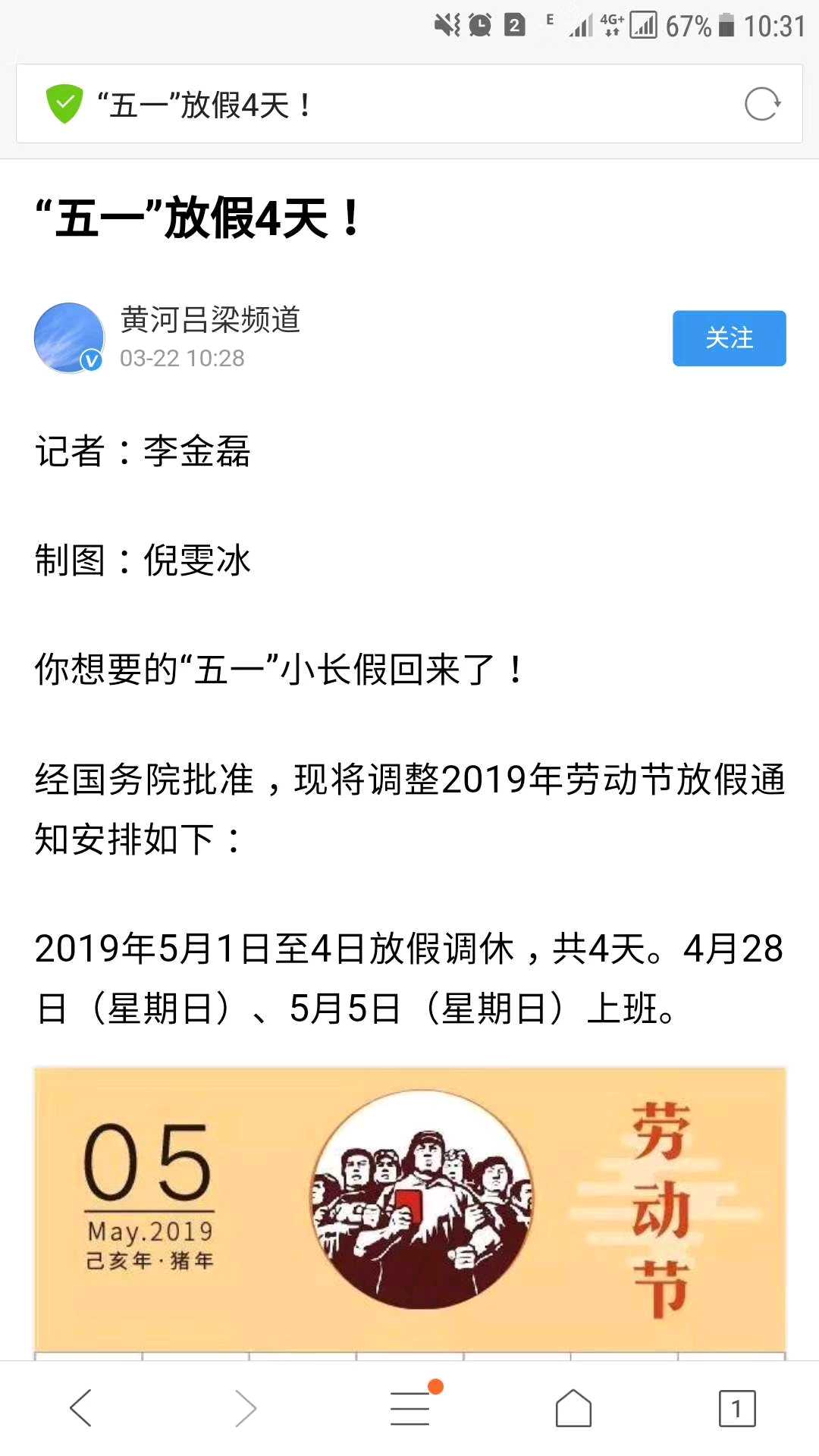The height and width of the screenshot is (1456, 819).
Task: Go forward to the next page
Action: tap(246, 1408)
